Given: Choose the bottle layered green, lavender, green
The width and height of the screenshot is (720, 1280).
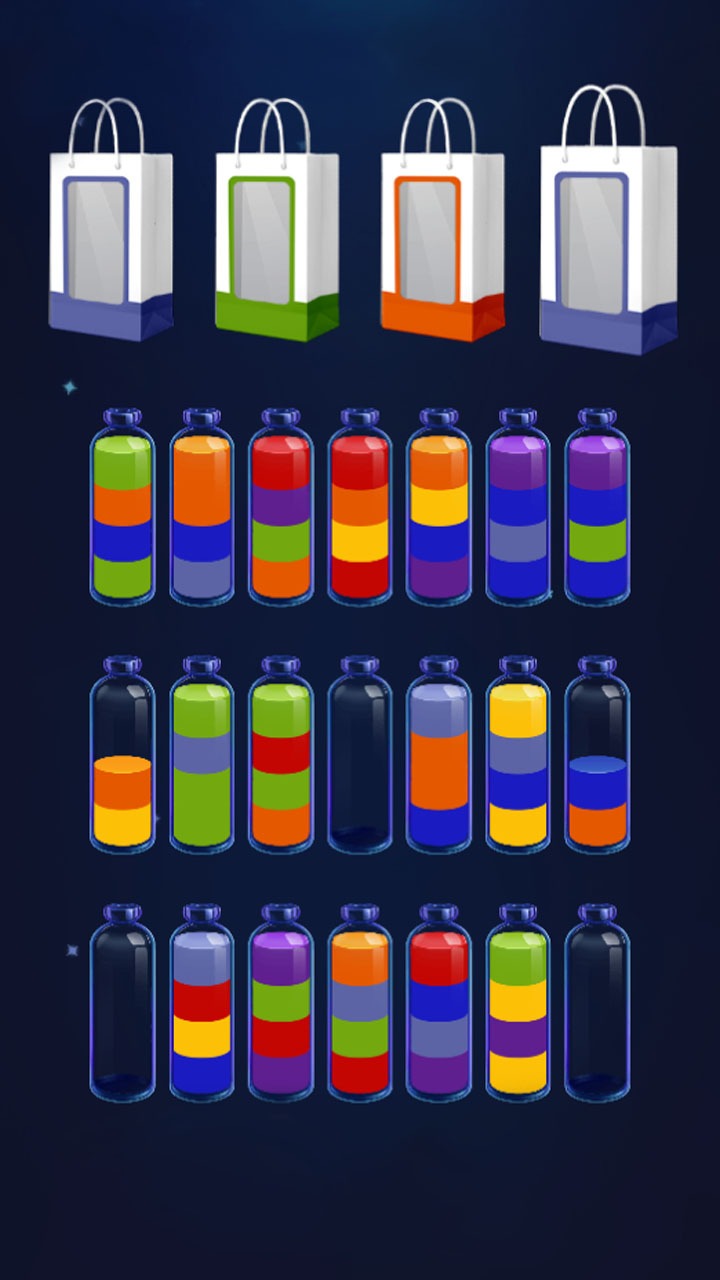Looking at the screenshot, I should (202, 758).
